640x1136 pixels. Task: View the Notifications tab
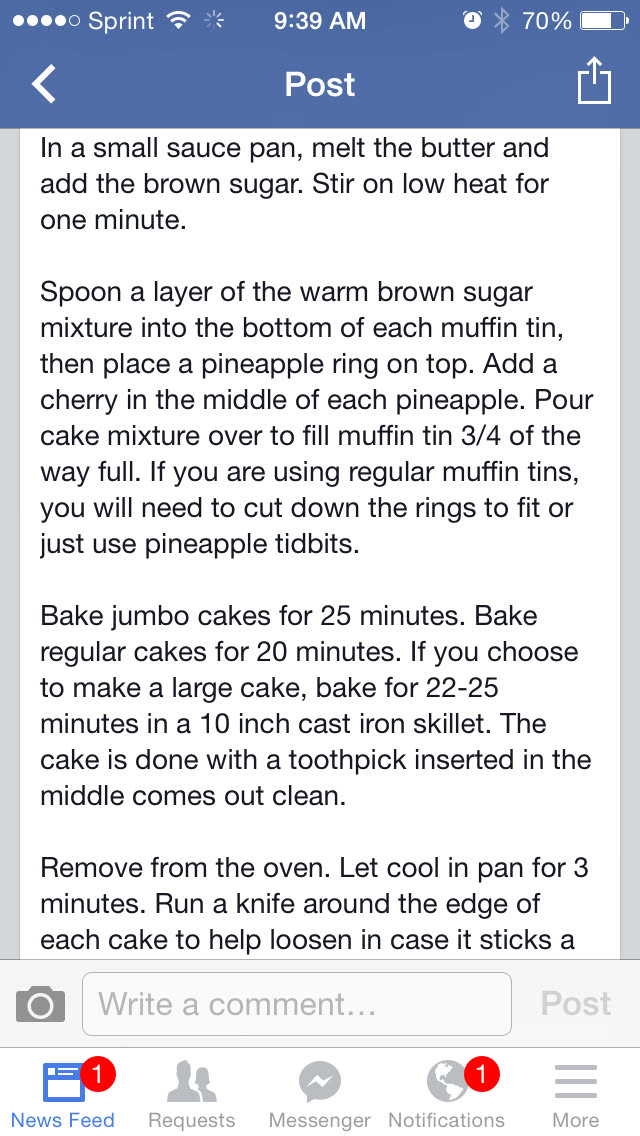(447, 1093)
